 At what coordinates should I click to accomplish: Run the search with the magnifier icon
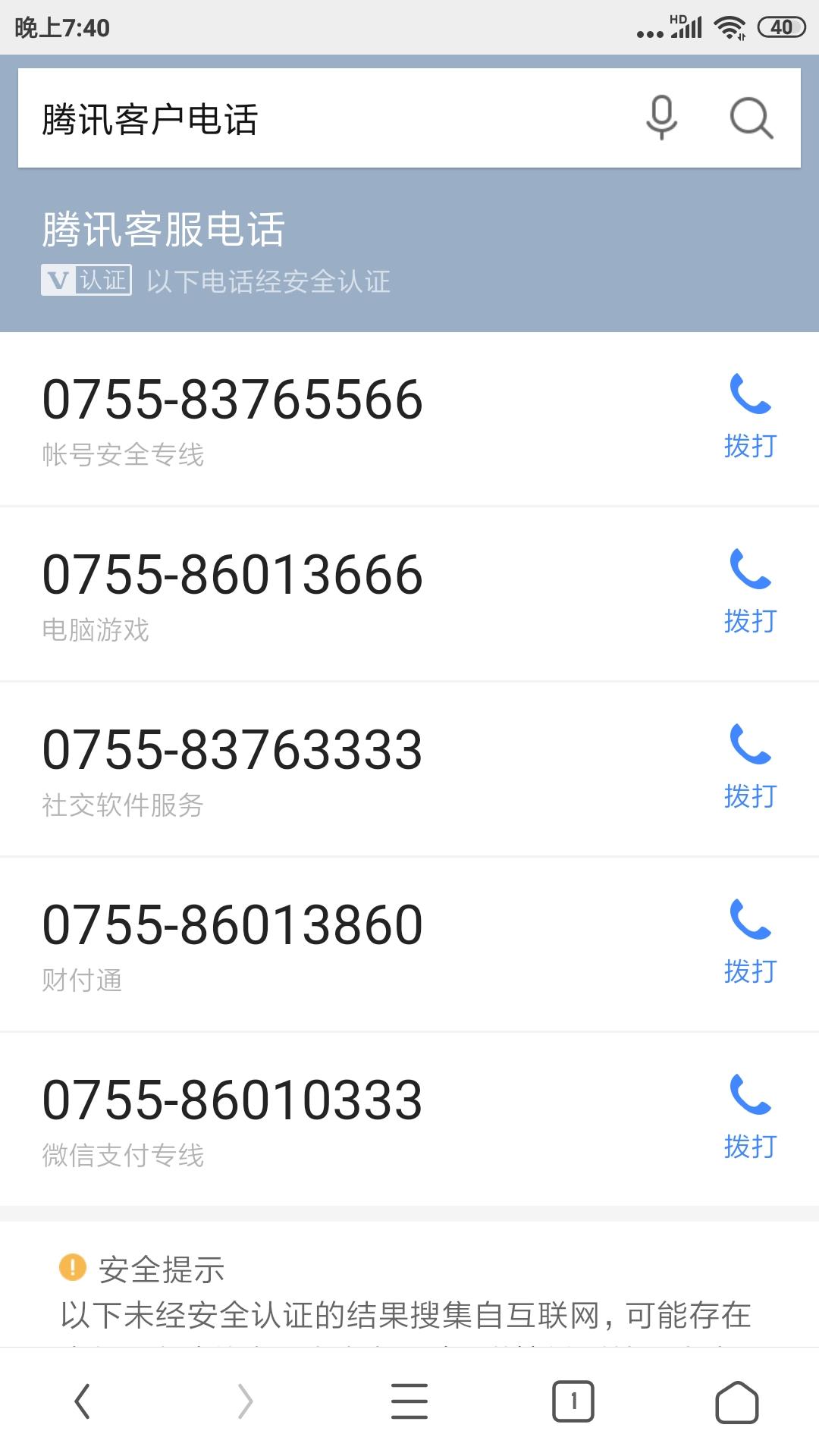click(751, 118)
